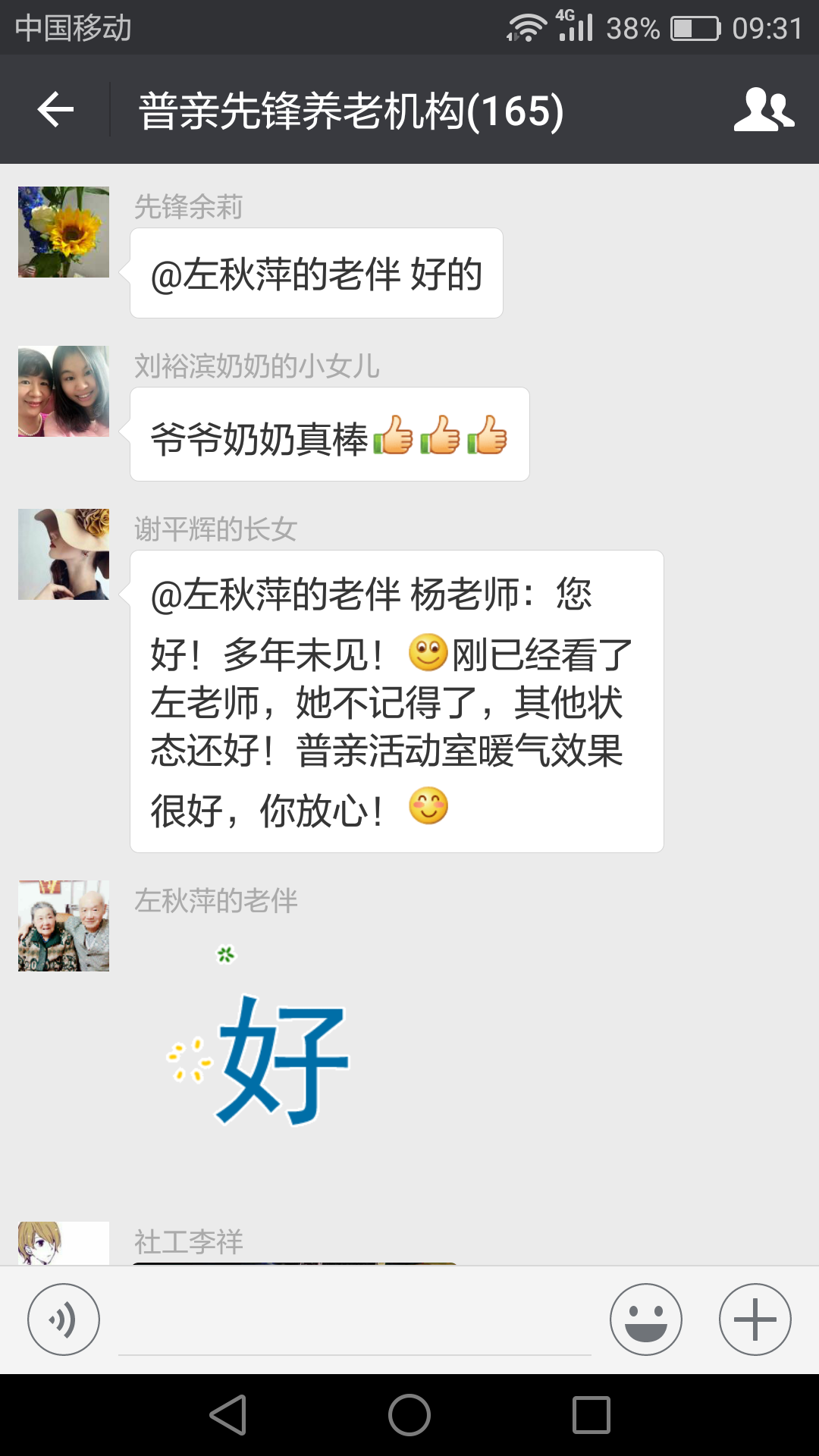Open the plus attachments menu
Screen dimensions: 819x1456
[755, 1319]
